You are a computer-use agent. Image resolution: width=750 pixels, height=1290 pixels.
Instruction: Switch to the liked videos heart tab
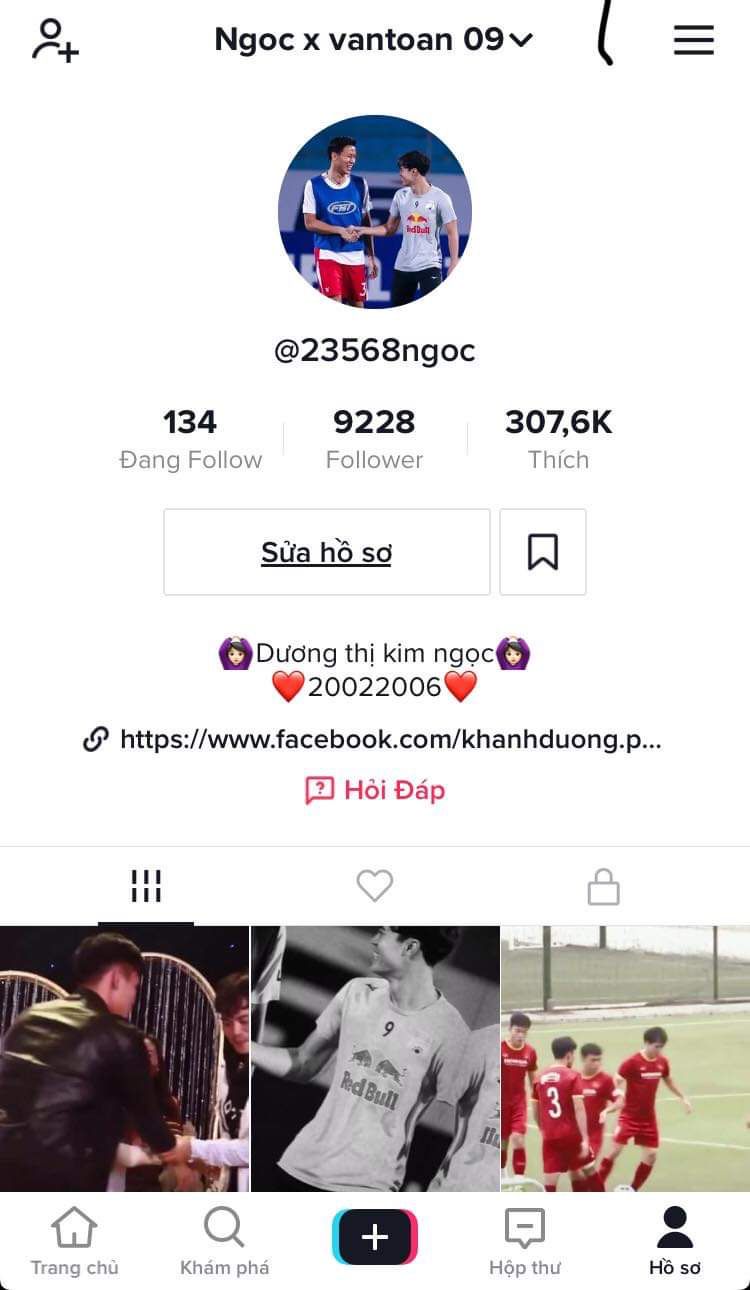point(375,886)
